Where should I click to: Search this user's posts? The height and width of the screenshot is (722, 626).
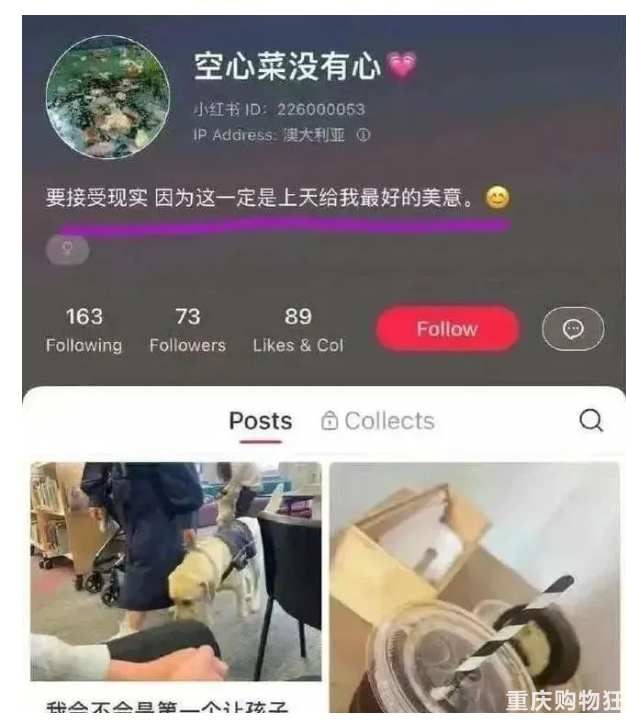(x=591, y=421)
